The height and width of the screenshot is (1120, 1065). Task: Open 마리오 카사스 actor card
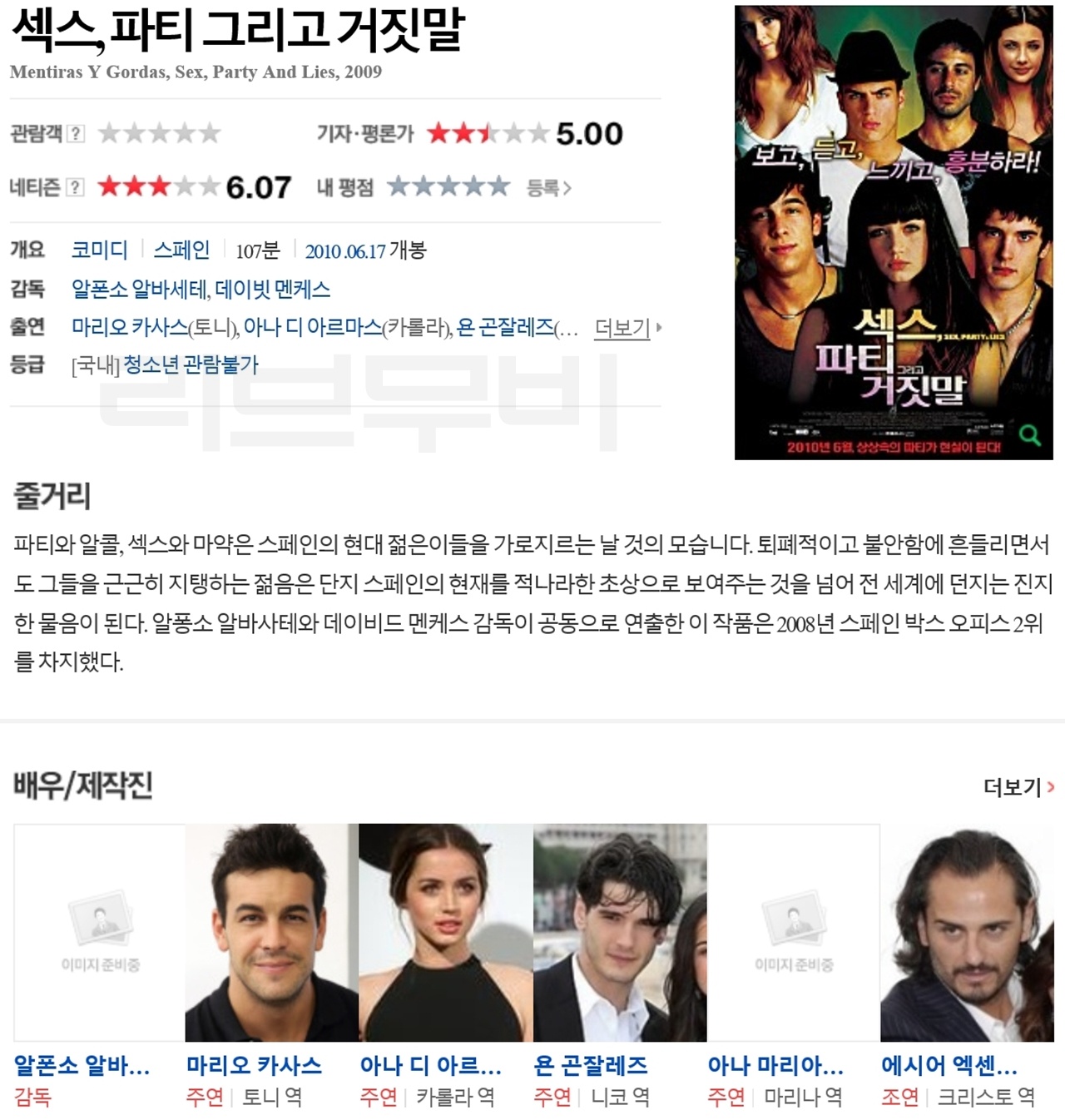pos(254,1065)
